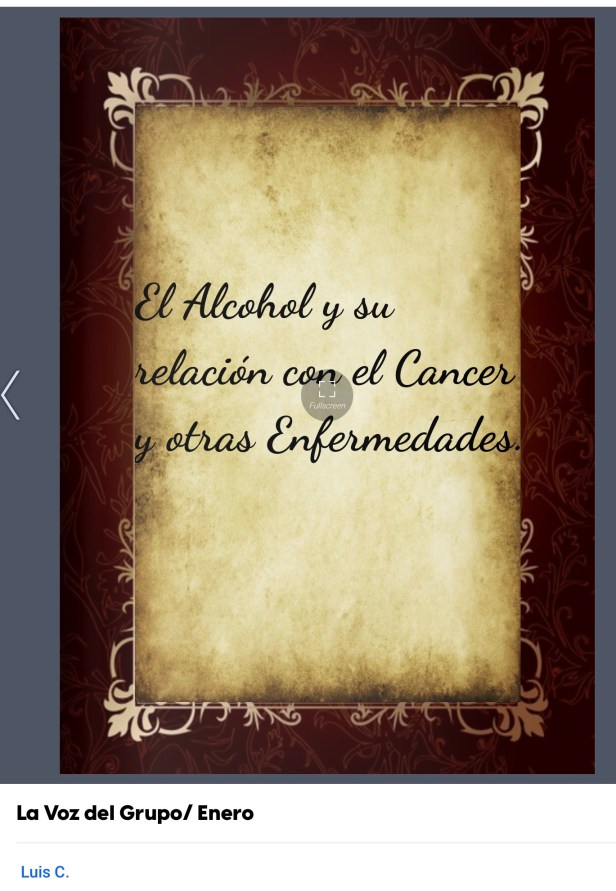Open the publication in fullscreen
The height and width of the screenshot is (891, 616).
[327, 394]
